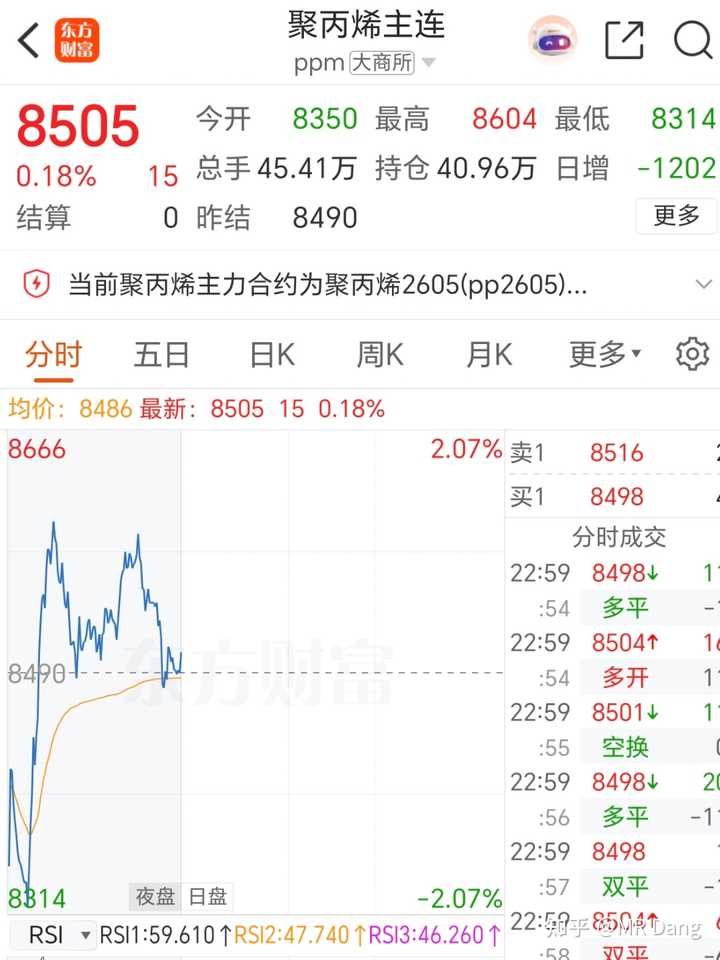
Task: Select the 分时 chart tab
Action: (x=53, y=354)
